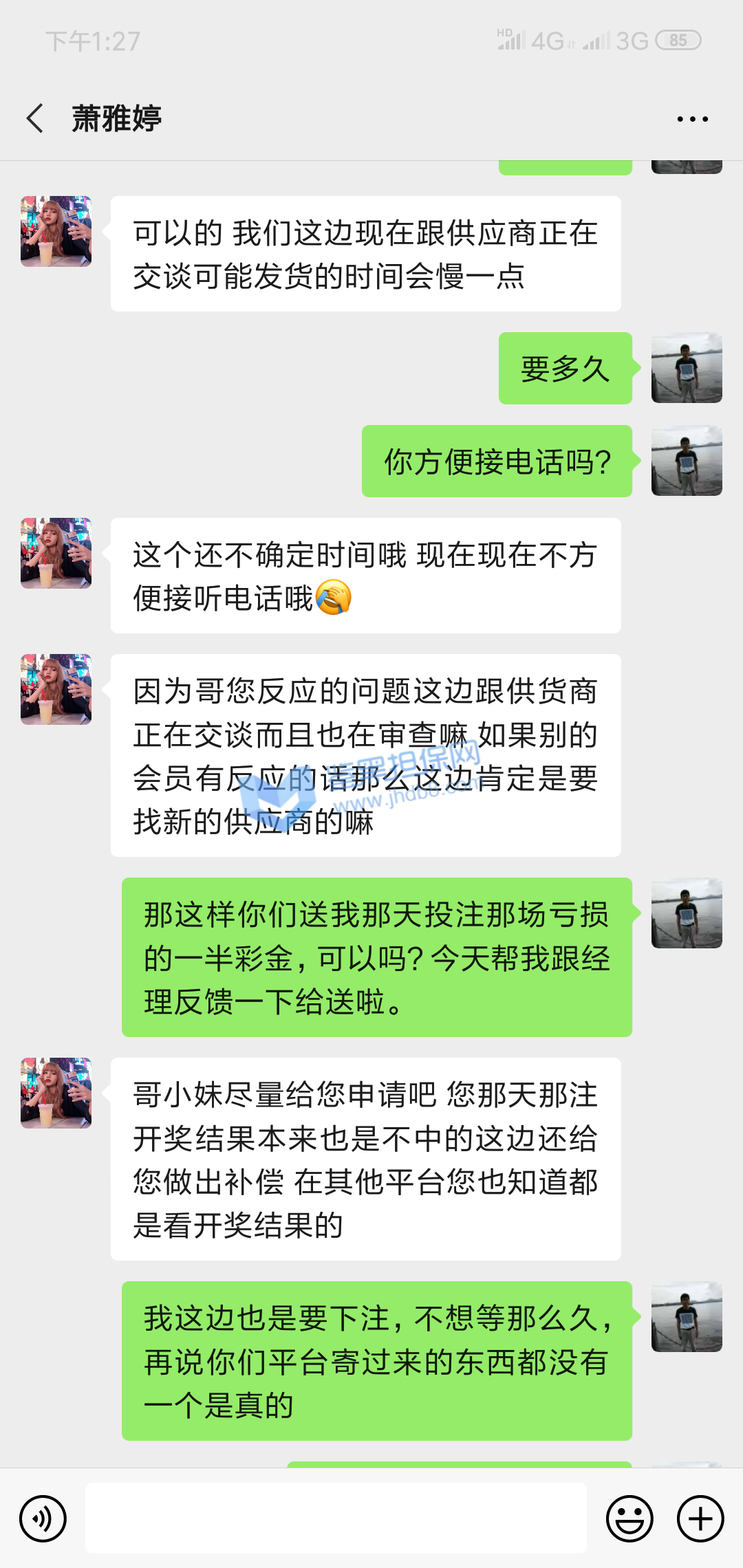Open the emoji sticker panel
The height and width of the screenshot is (1568, 743).
tap(629, 1518)
